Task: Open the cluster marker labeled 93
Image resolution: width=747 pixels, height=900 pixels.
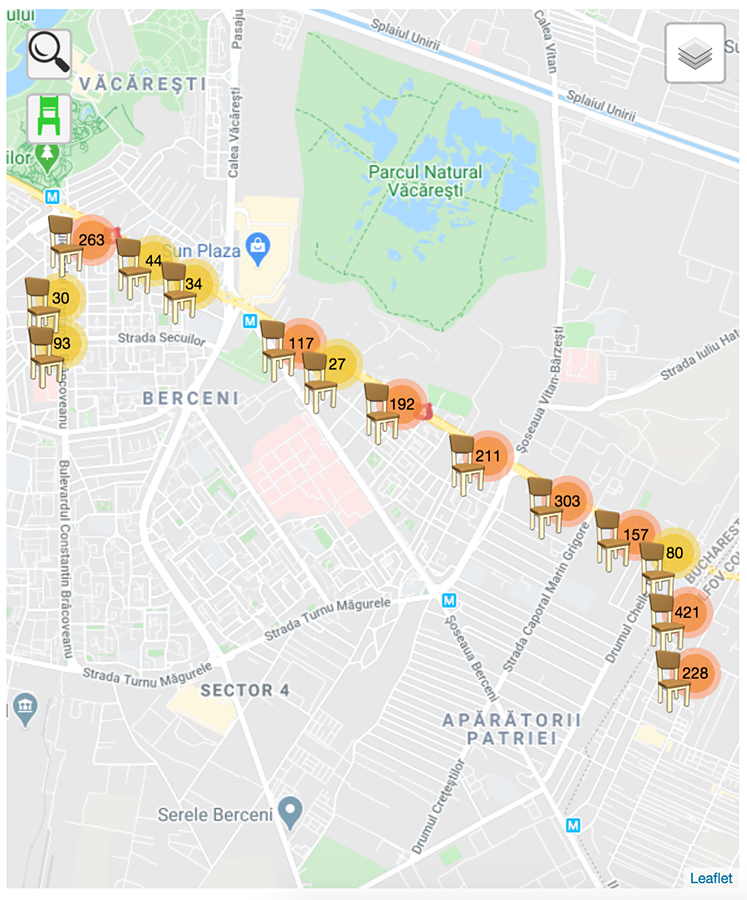Action: 62,343
